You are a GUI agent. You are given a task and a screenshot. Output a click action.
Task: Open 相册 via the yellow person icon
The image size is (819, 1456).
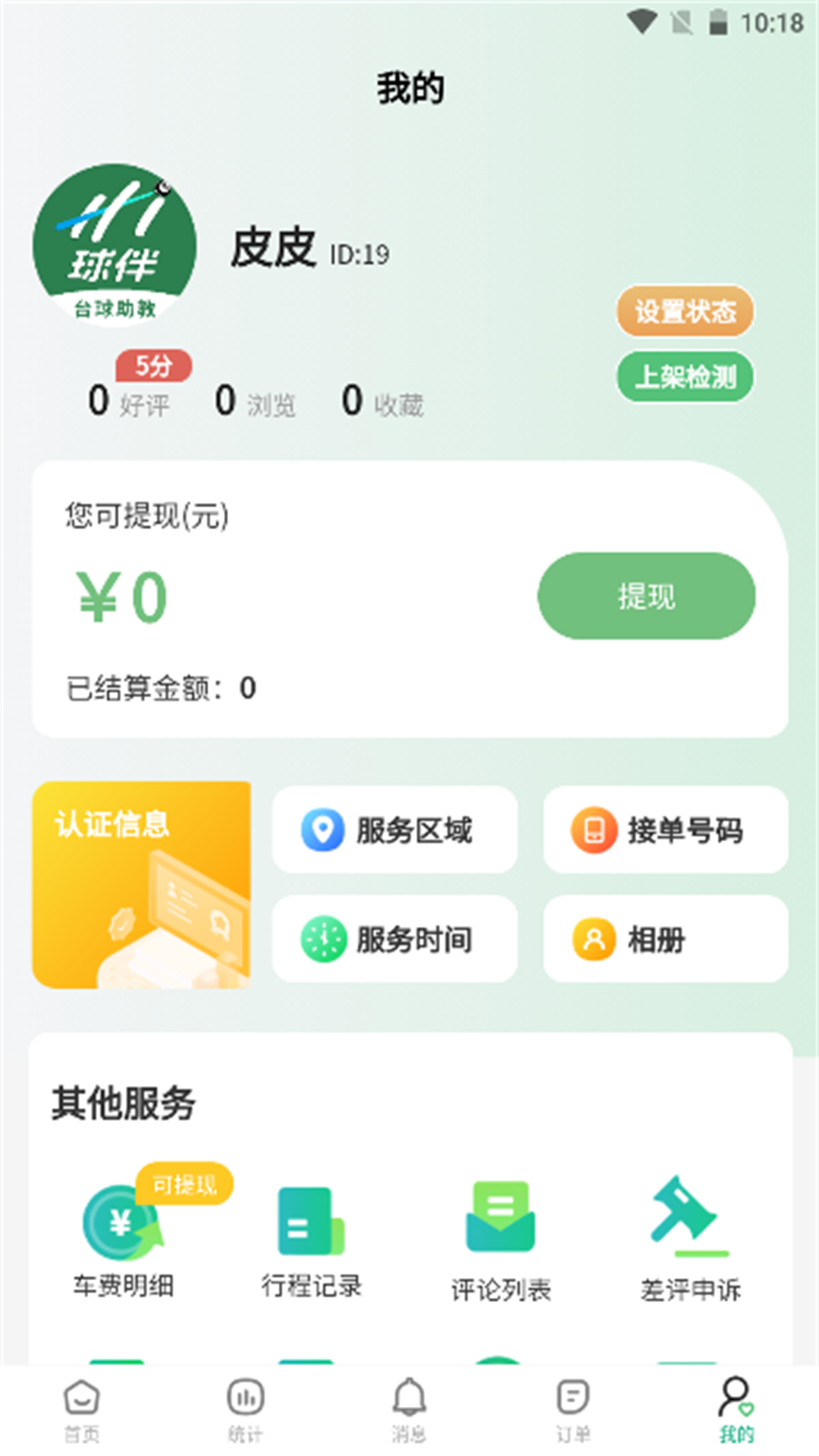(x=595, y=940)
